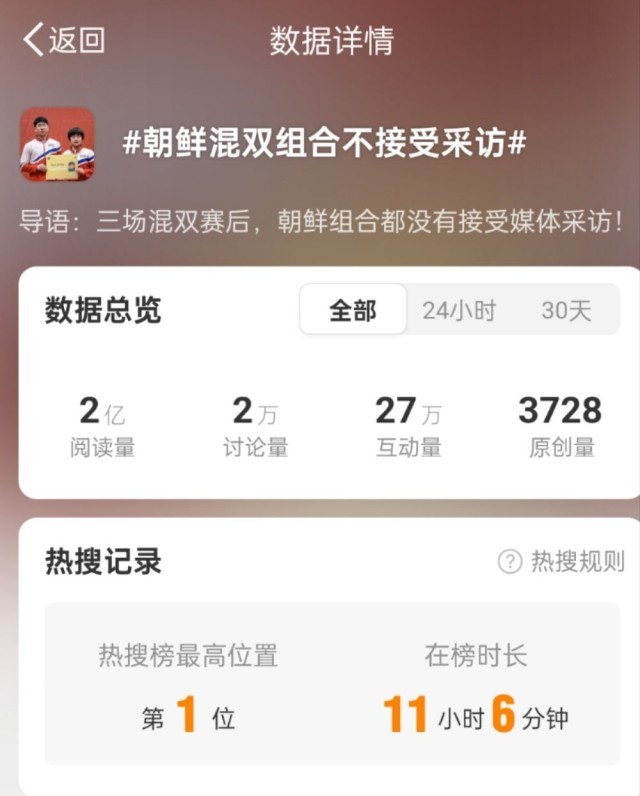This screenshot has height=796, width=640.
Task: Switch to the 30天 tab
Action: click(566, 310)
